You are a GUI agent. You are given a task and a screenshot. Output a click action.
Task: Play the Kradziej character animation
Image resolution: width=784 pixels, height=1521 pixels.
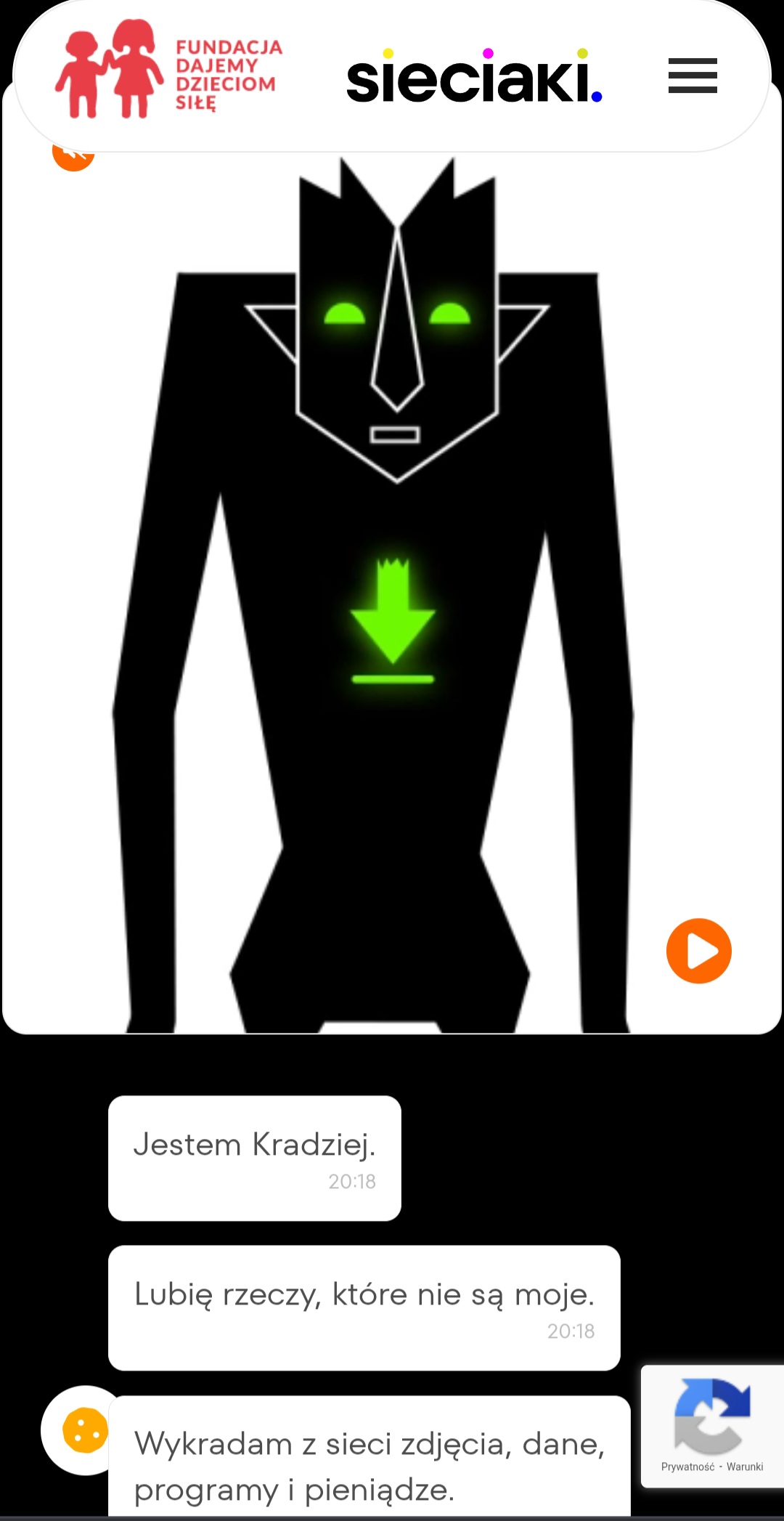pos(698,951)
